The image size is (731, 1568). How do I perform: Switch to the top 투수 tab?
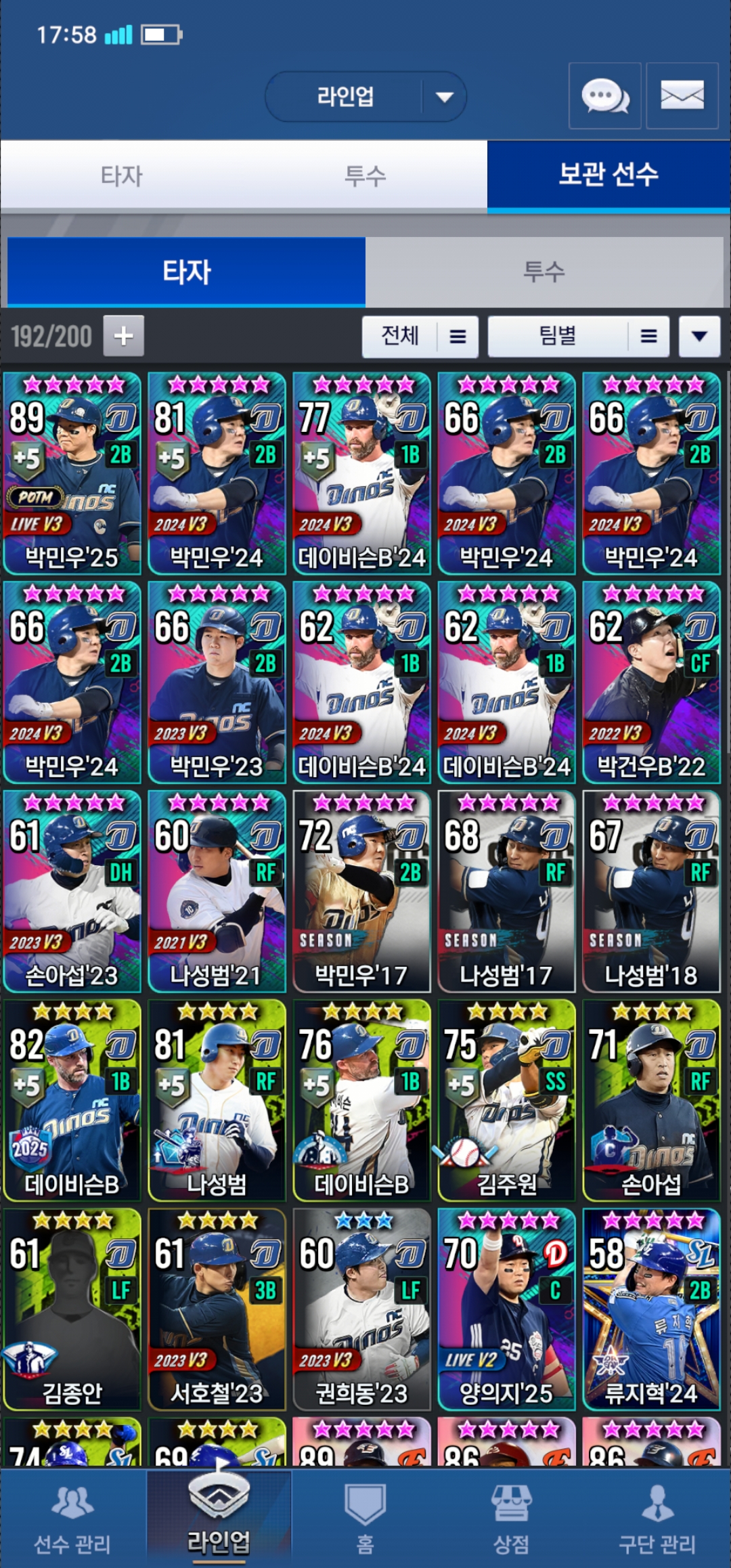(365, 176)
